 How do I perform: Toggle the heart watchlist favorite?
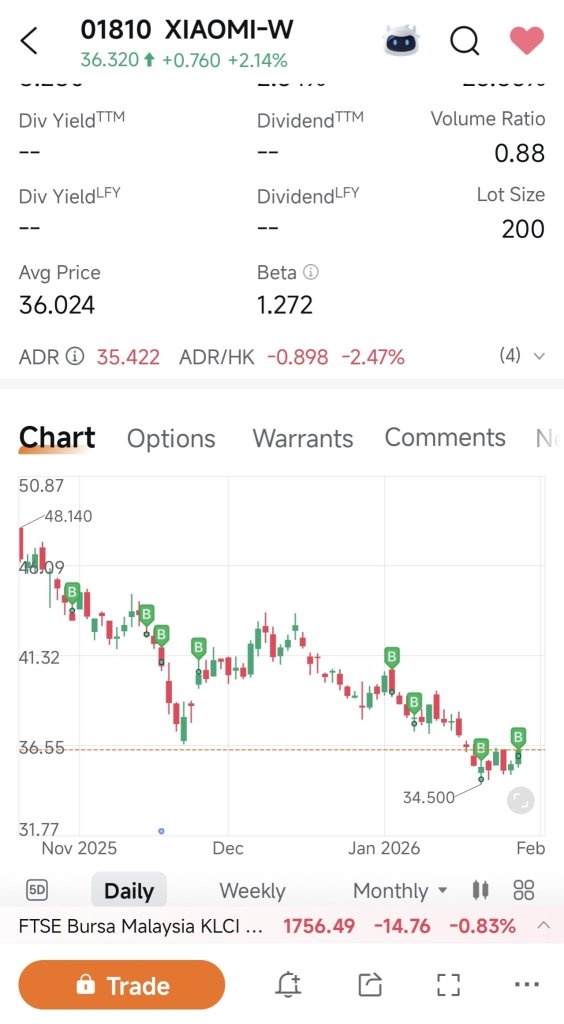pos(527,40)
